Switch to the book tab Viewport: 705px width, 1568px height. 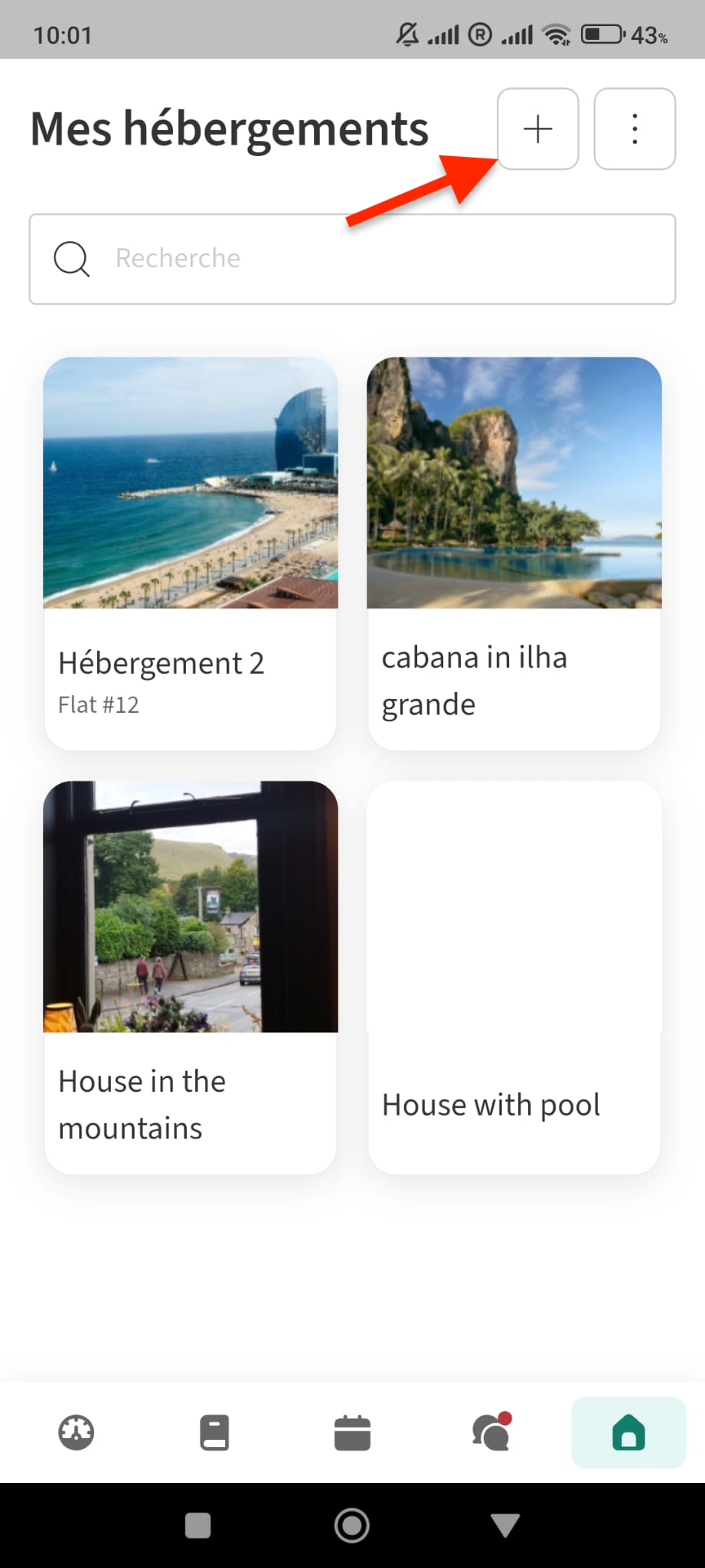(214, 1432)
